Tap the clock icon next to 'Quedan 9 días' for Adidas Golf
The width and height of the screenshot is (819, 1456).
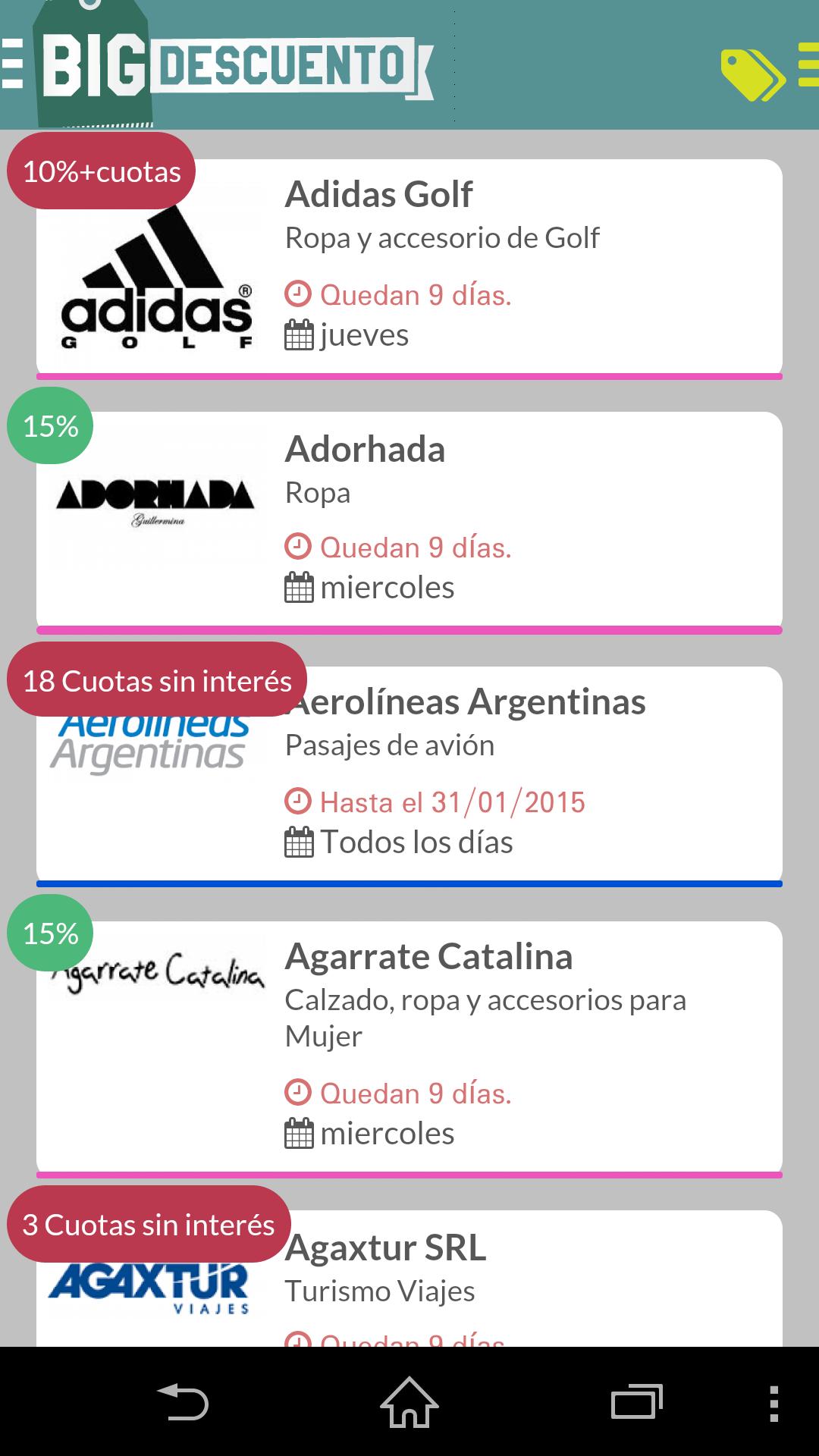point(297,294)
